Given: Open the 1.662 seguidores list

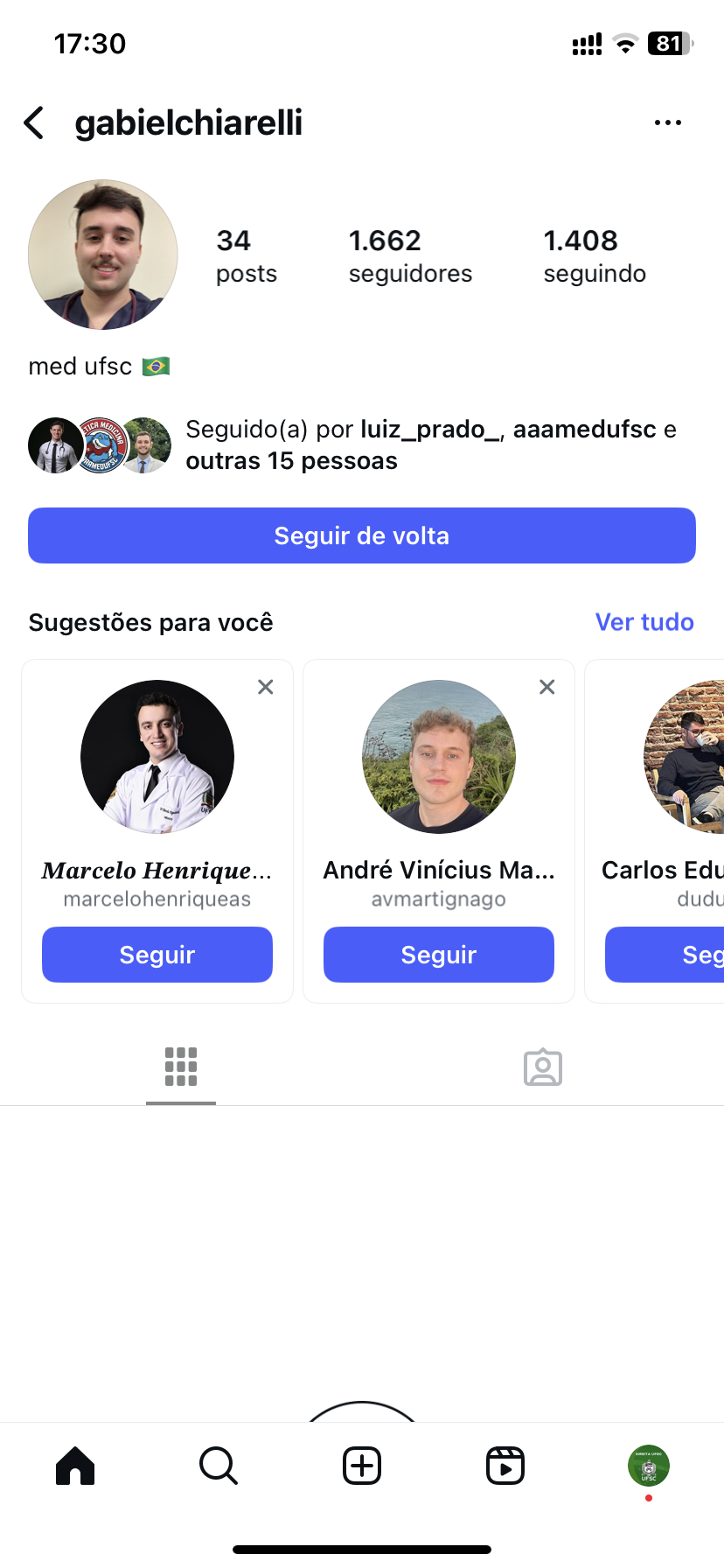Looking at the screenshot, I should click(x=410, y=255).
